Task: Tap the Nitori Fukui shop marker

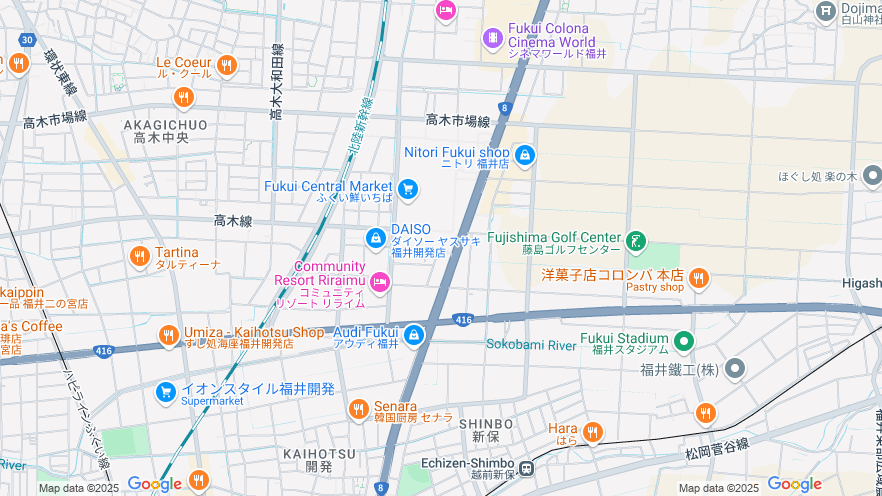Action: (525, 155)
